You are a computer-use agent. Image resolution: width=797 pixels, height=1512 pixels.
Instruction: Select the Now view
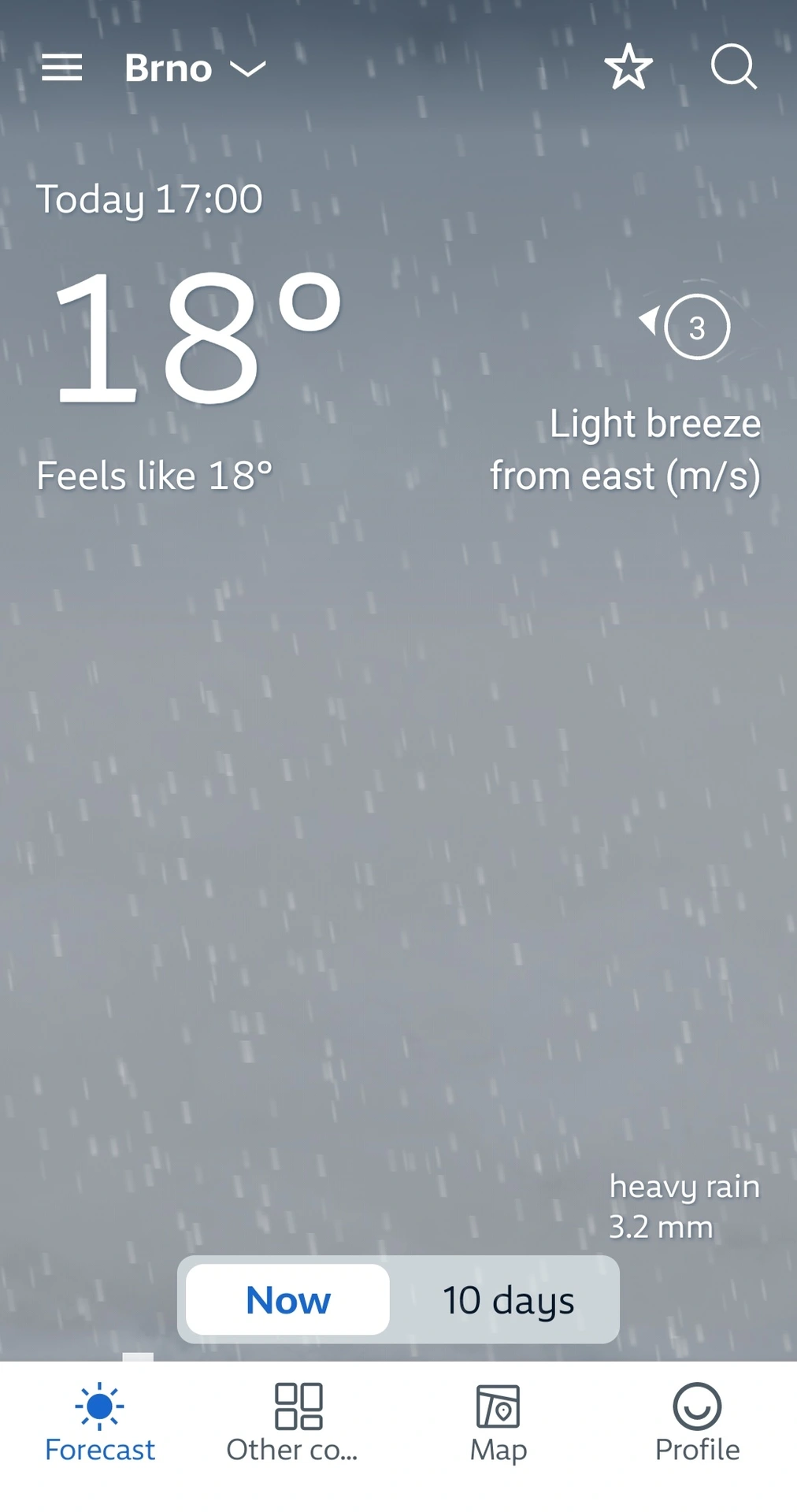click(287, 1299)
